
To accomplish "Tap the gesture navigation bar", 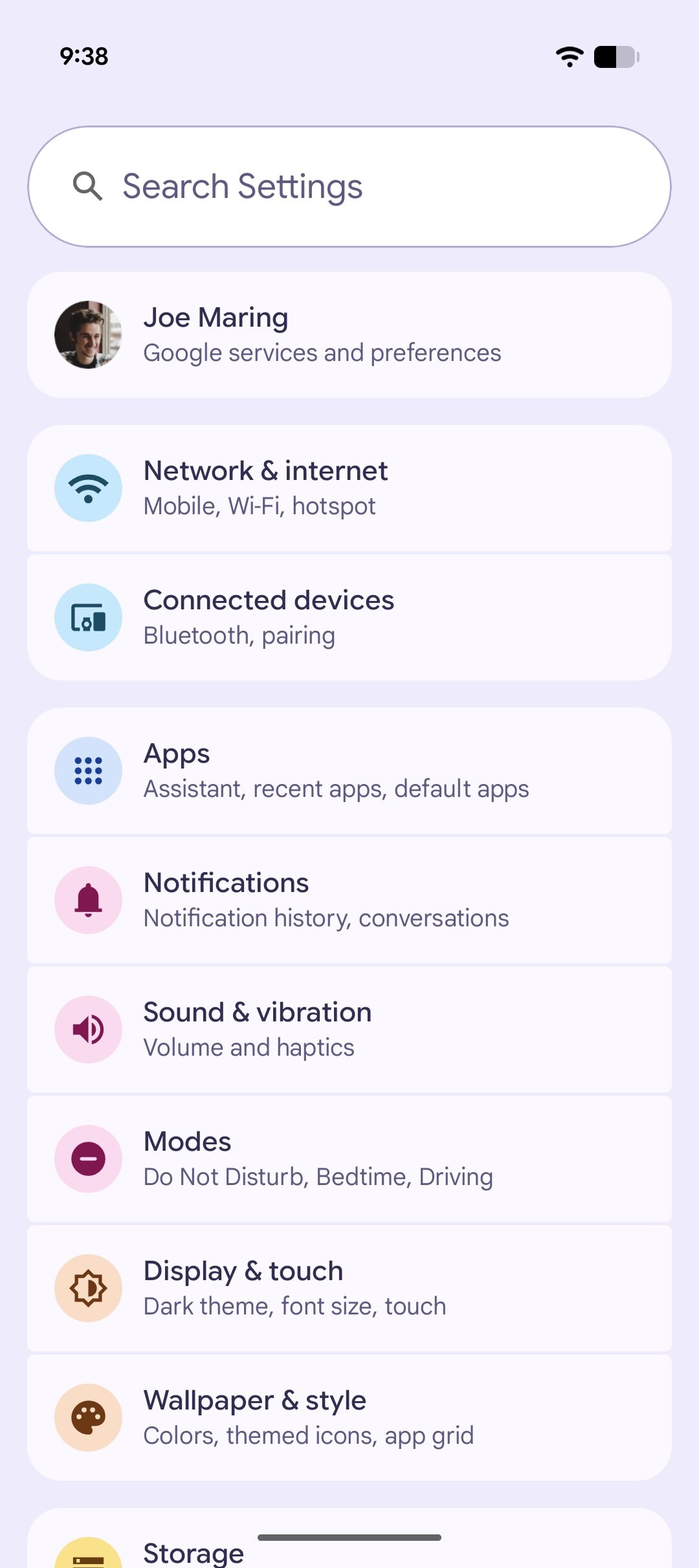I will 349,1537.
